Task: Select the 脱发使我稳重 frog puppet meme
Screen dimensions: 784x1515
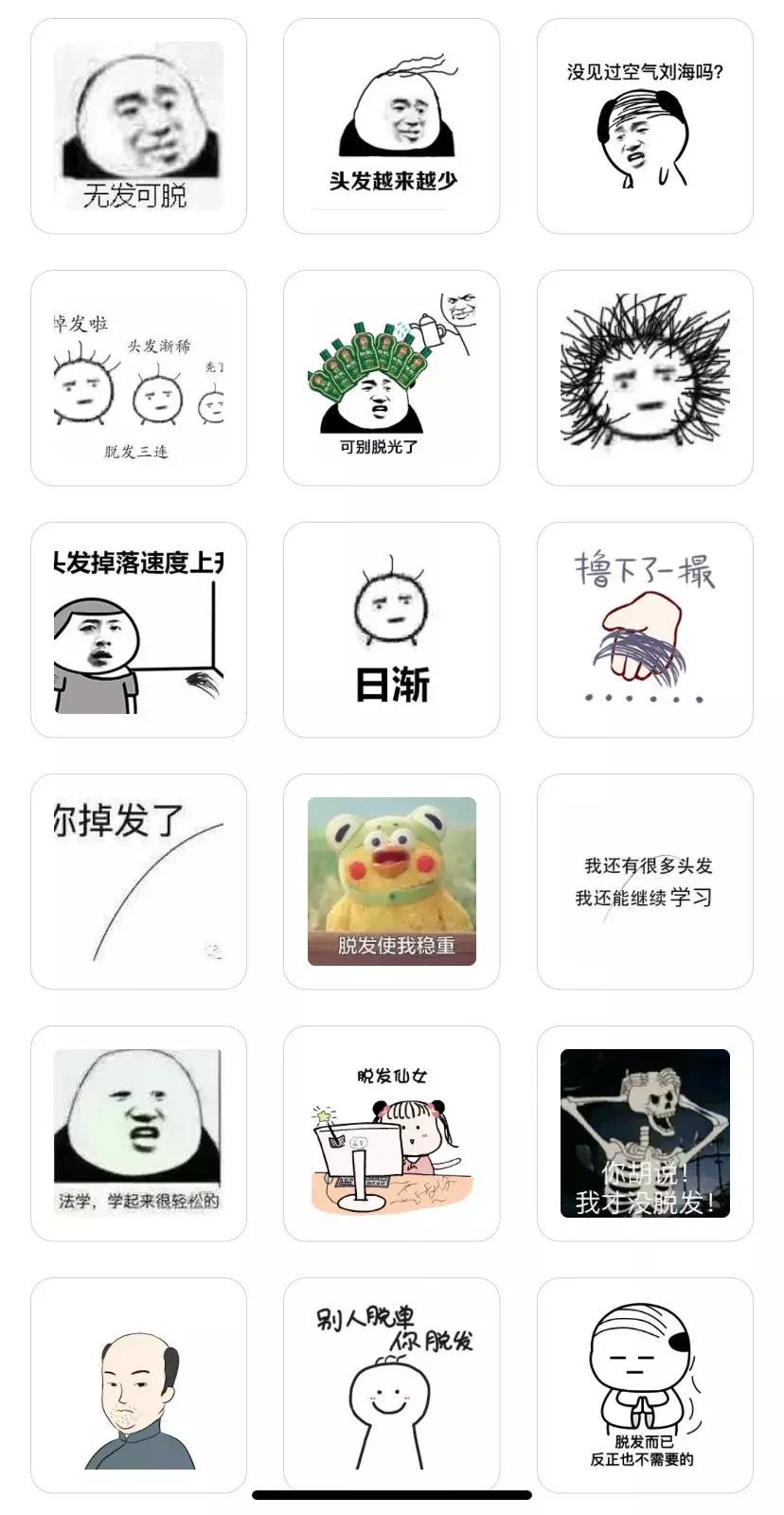Action: click(391, 881)
